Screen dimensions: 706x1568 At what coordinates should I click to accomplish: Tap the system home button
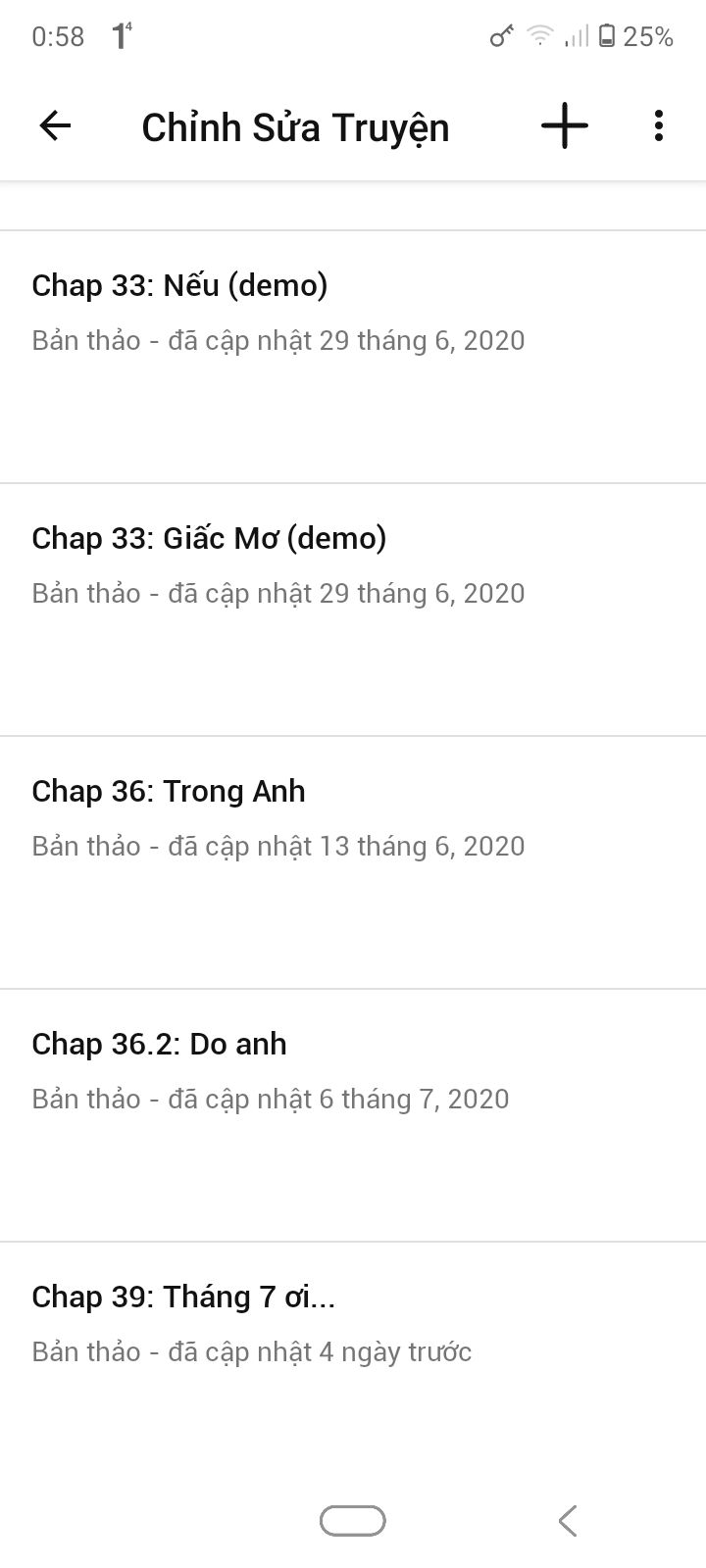352,1521
